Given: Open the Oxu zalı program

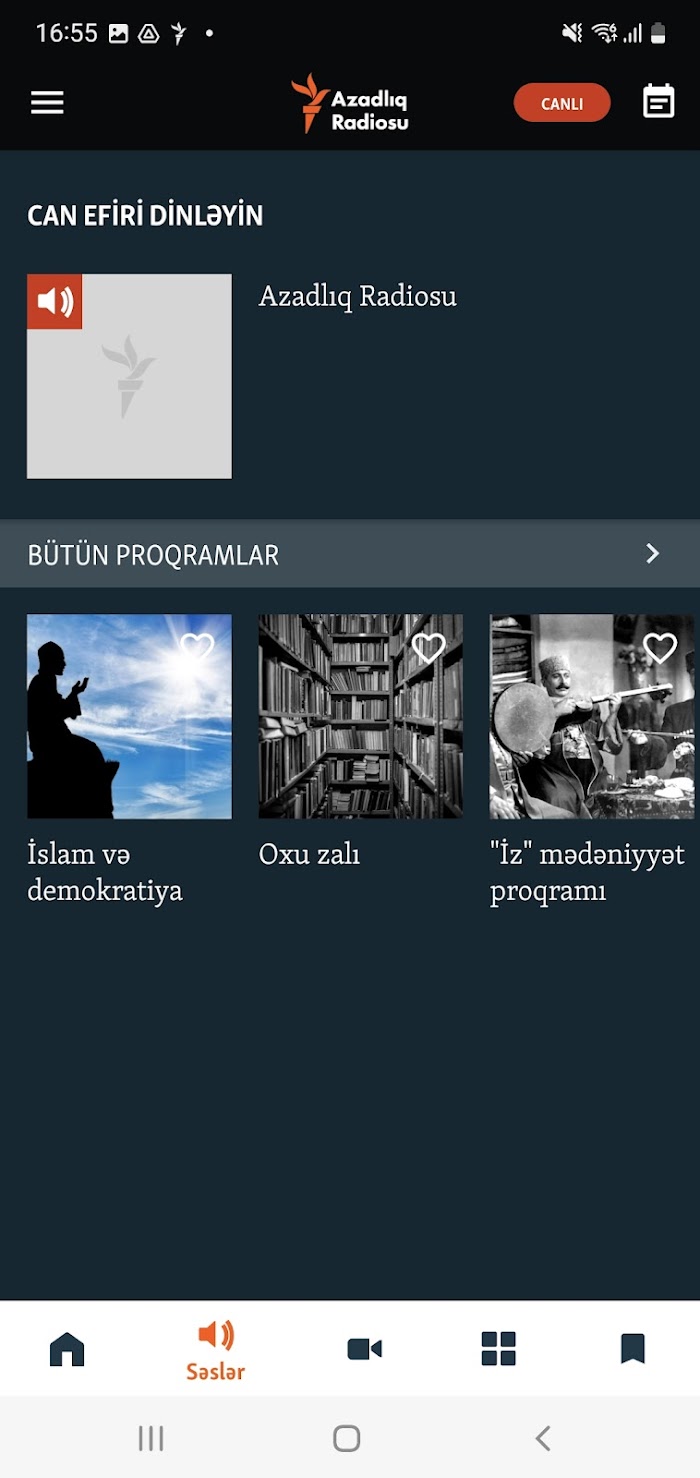Looking at the screenshot, I should (x=361, y=717).
